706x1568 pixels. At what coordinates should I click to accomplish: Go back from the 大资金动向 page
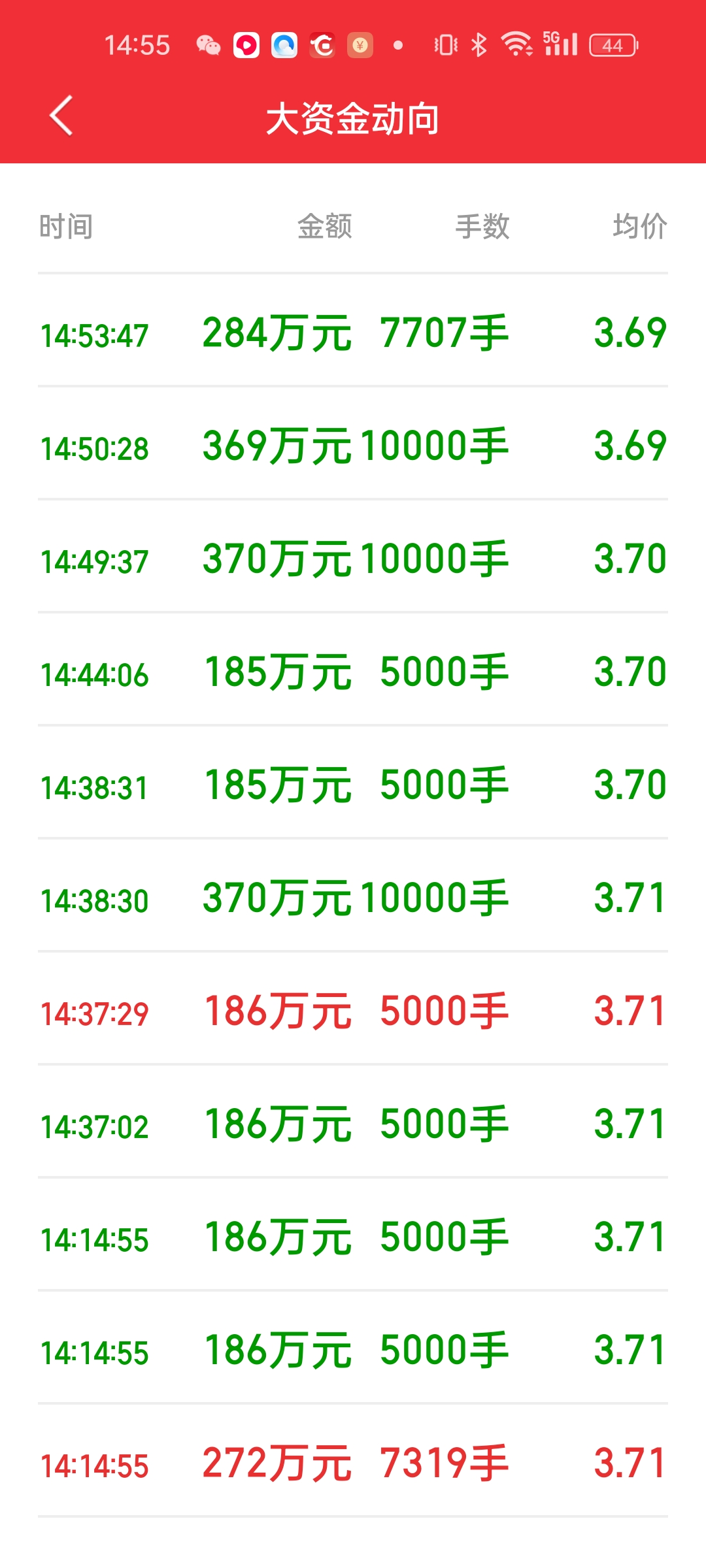tap(61, 116)
